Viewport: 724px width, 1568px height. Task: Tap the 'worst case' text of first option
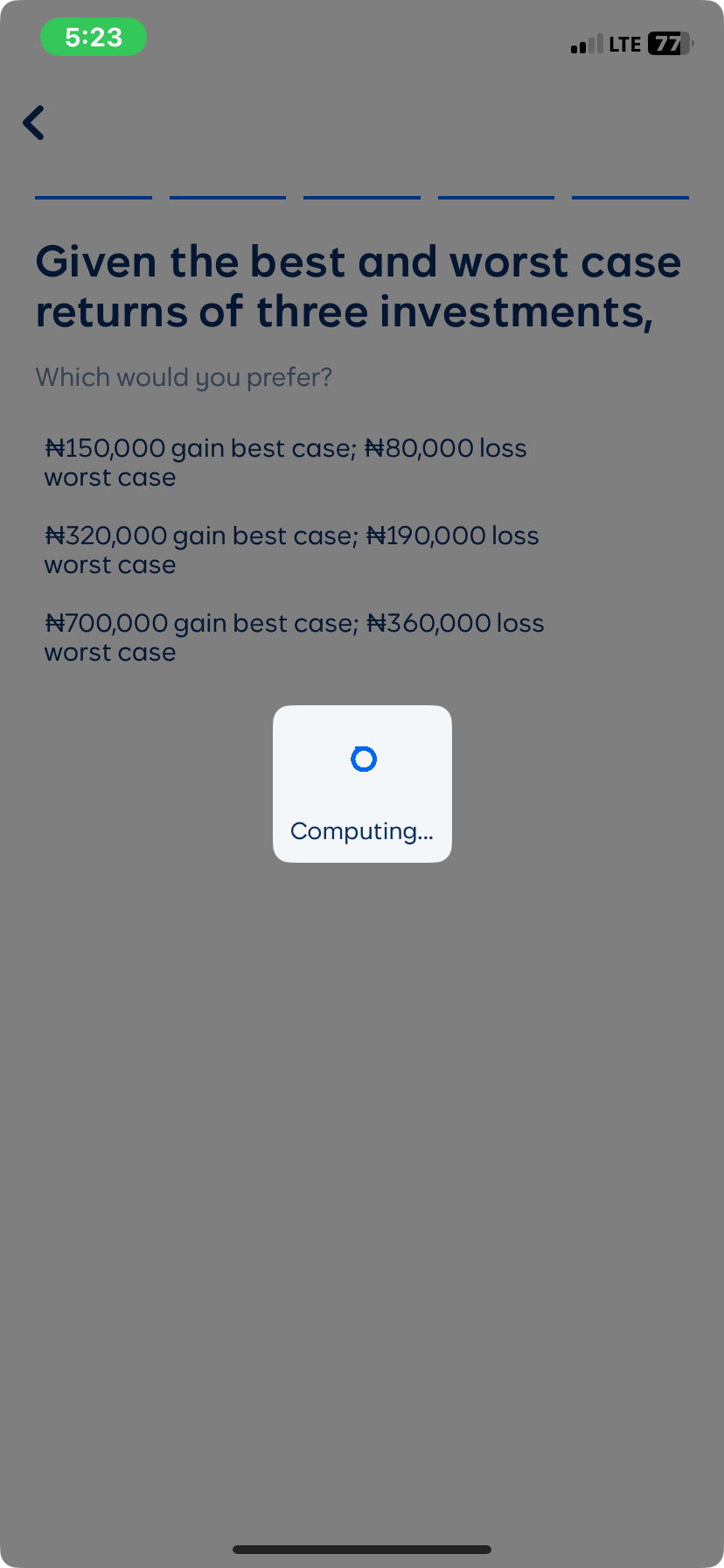(x=109, y=477)
